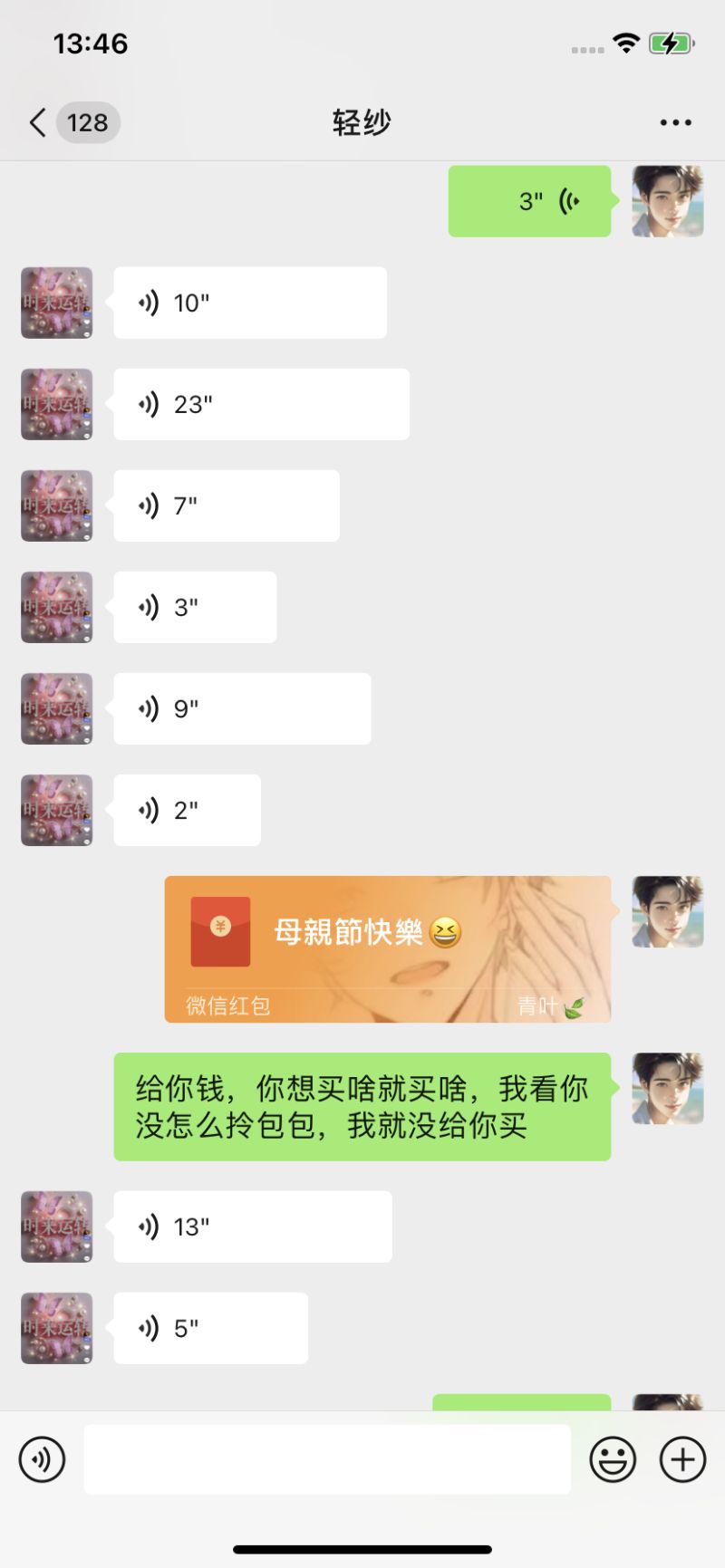Play the 23-second voice message
The width and height of the screenshot is (725, 1568).
pyautogui.click(x=261, y=404)
